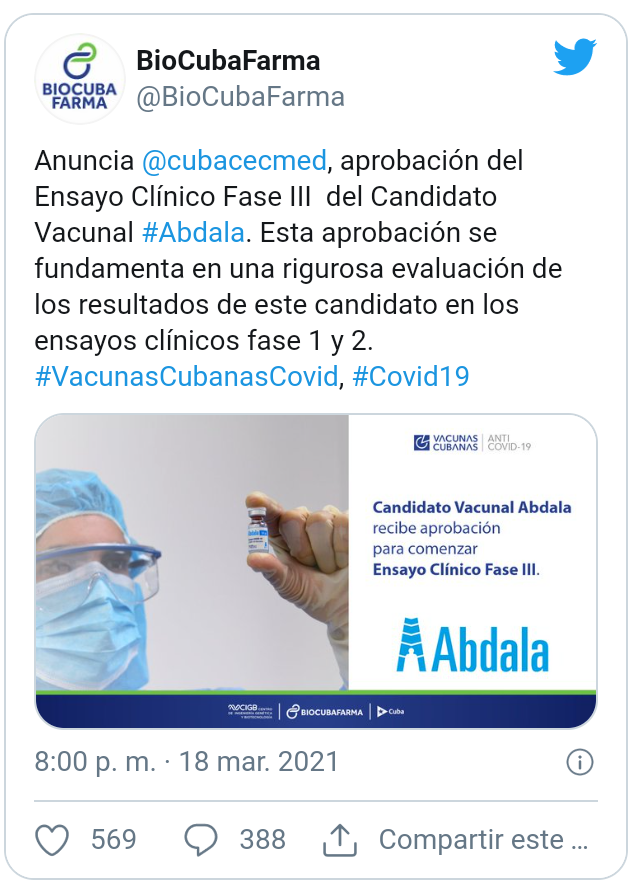Open the Abdala vaccine tweet image
The image size is (630, 883).
(x=316, y=571)
